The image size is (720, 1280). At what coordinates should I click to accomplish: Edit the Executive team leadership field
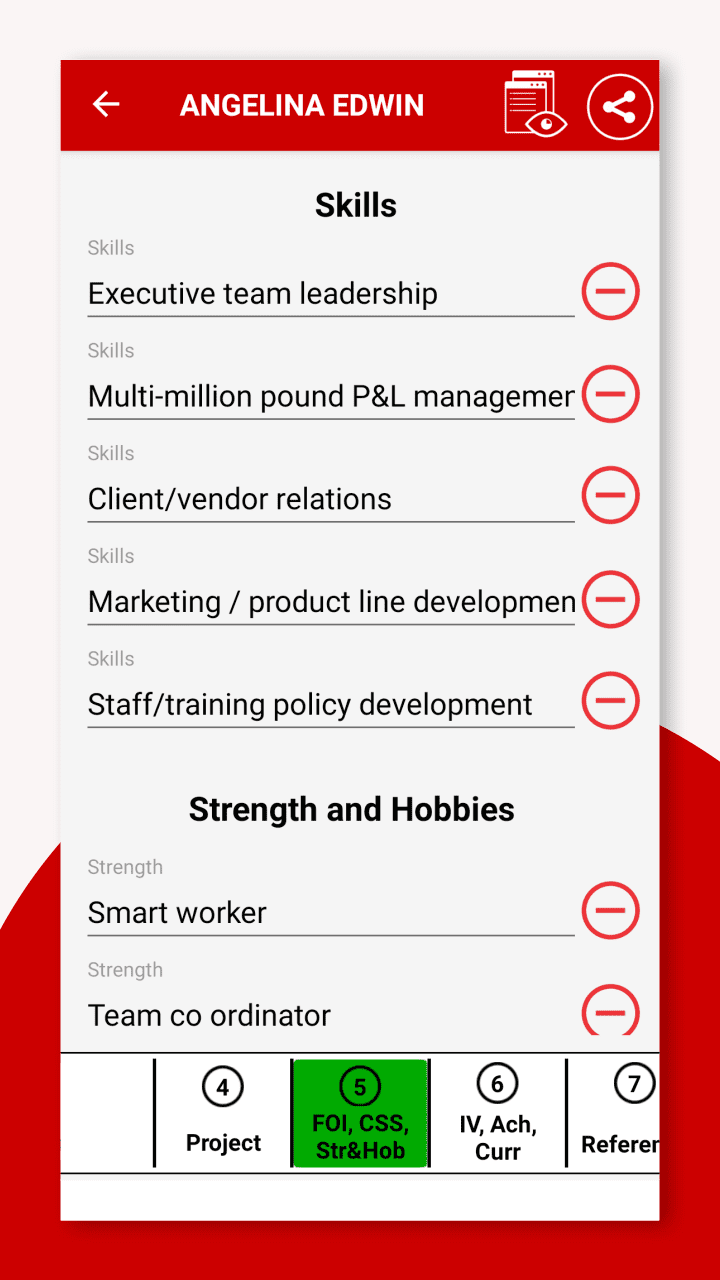tap(330, 294)
